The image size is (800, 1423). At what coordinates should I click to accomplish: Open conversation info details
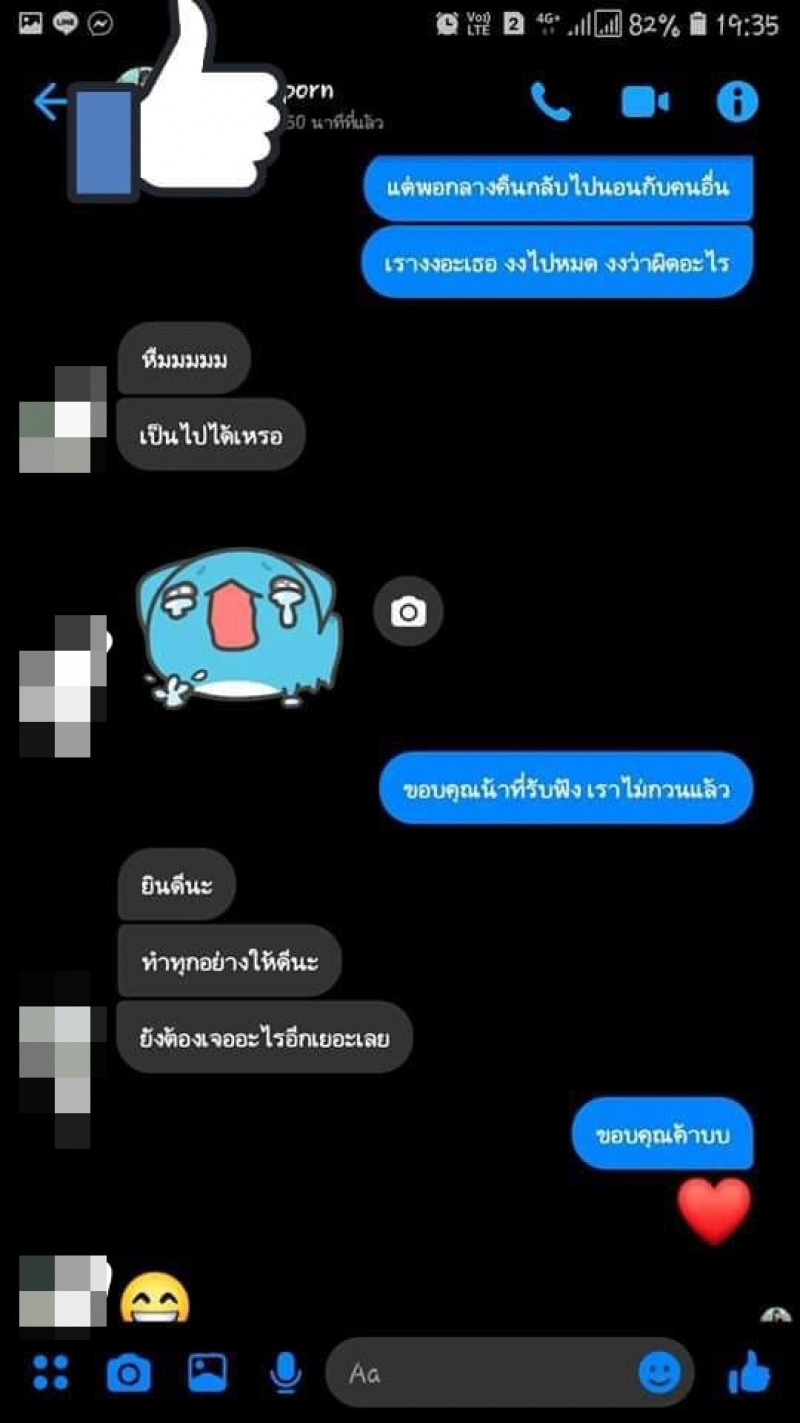point(738,102)
